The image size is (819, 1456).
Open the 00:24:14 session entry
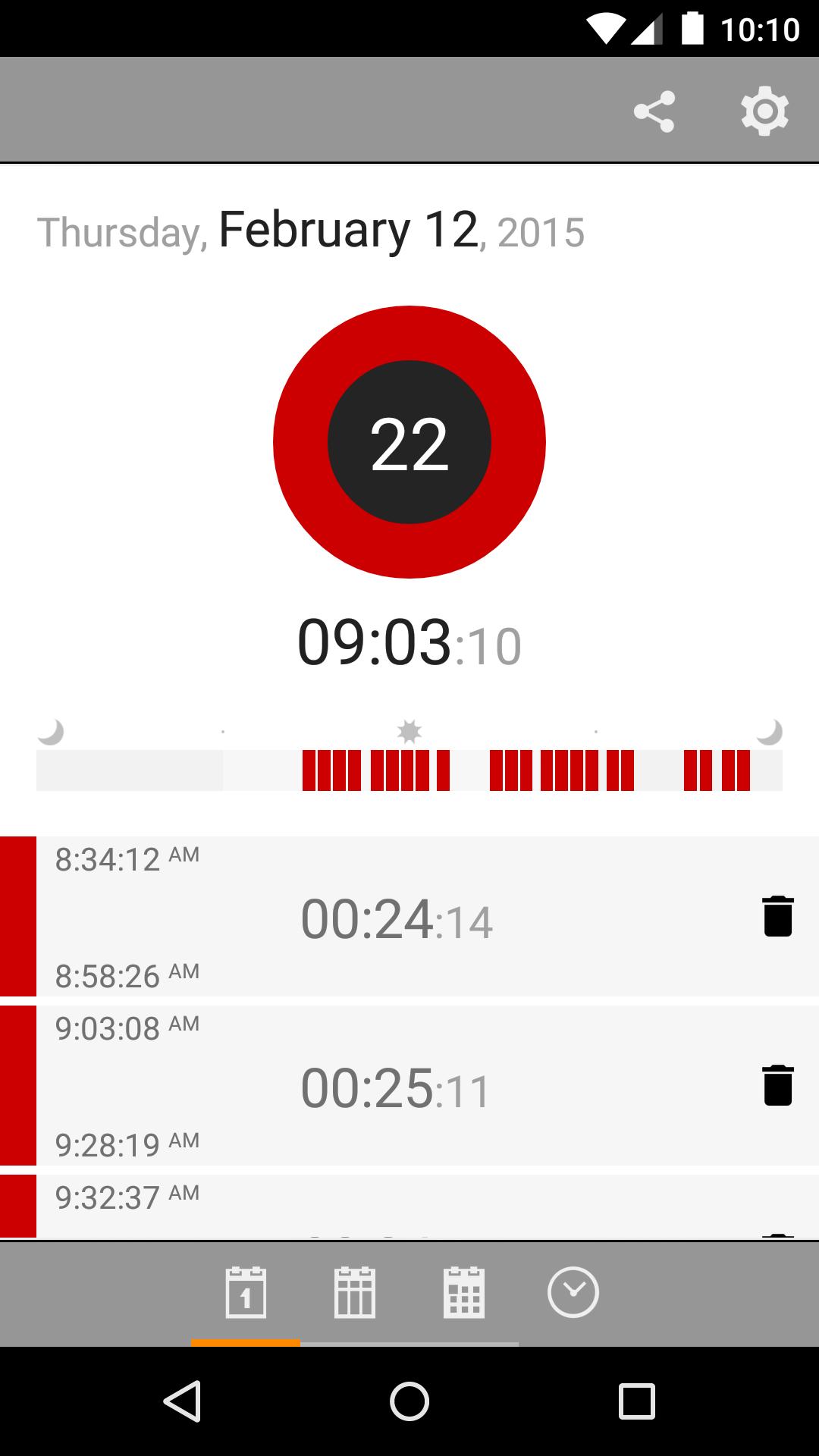point(397,918)
